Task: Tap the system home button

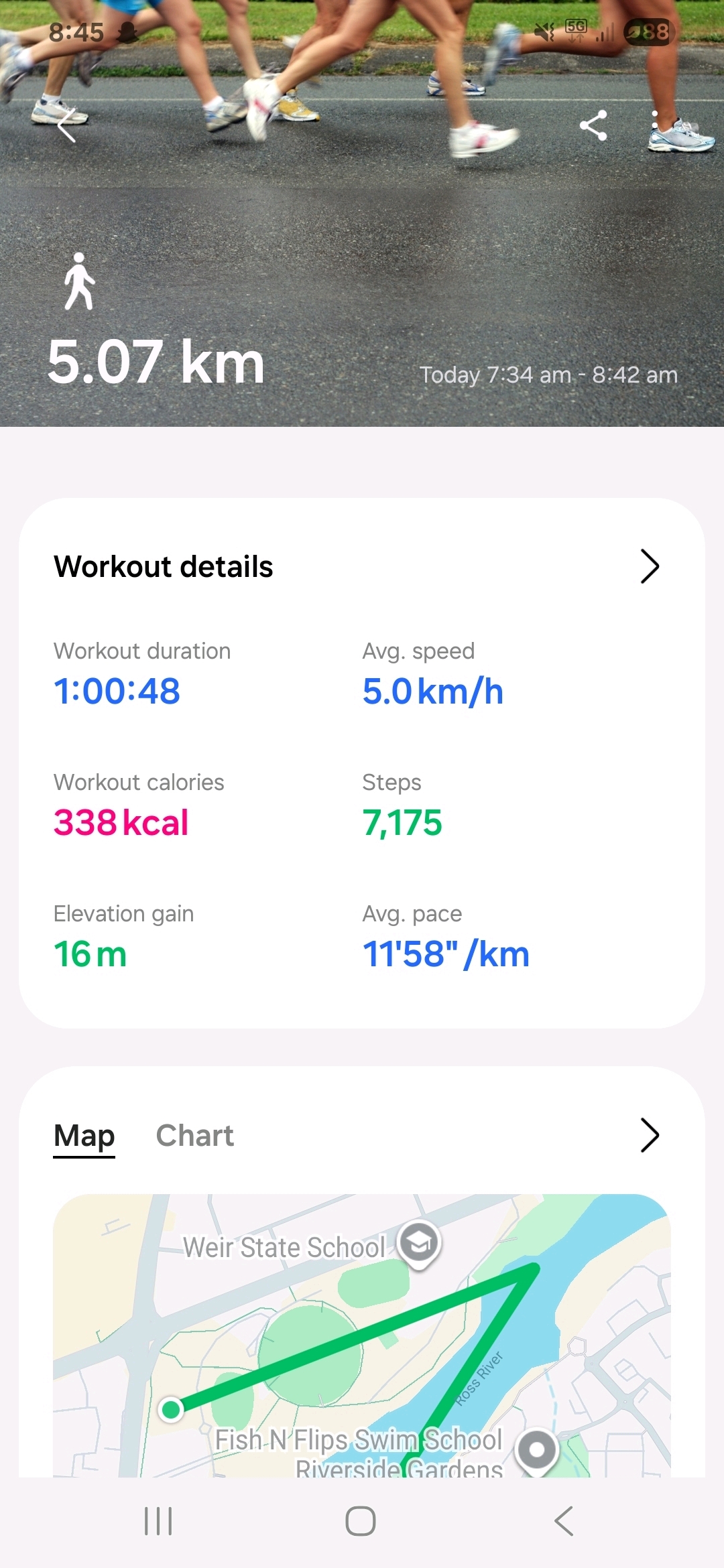Action: (361, 1521)
